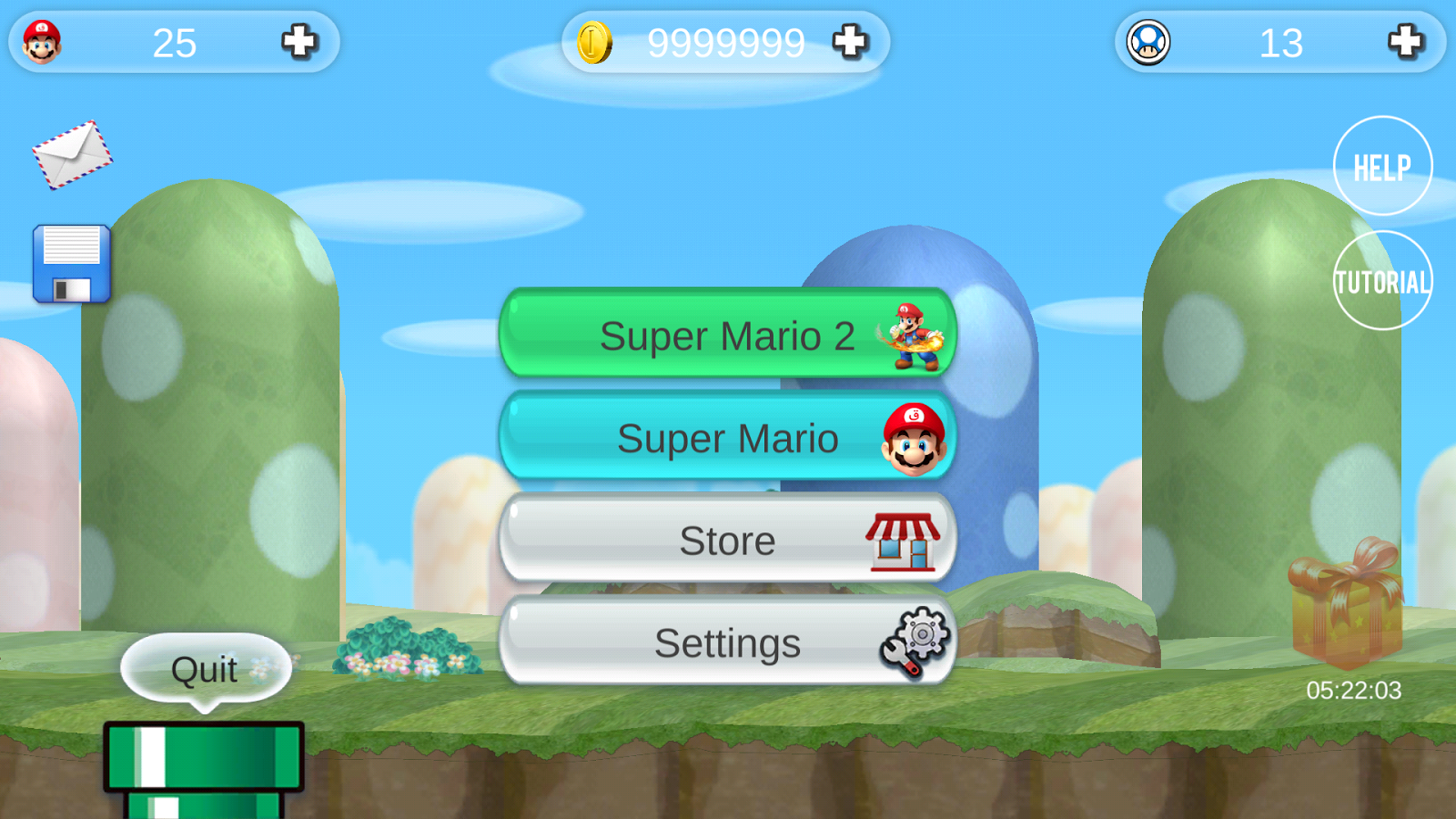Open the Help screen

click(x=1382, y=167)
